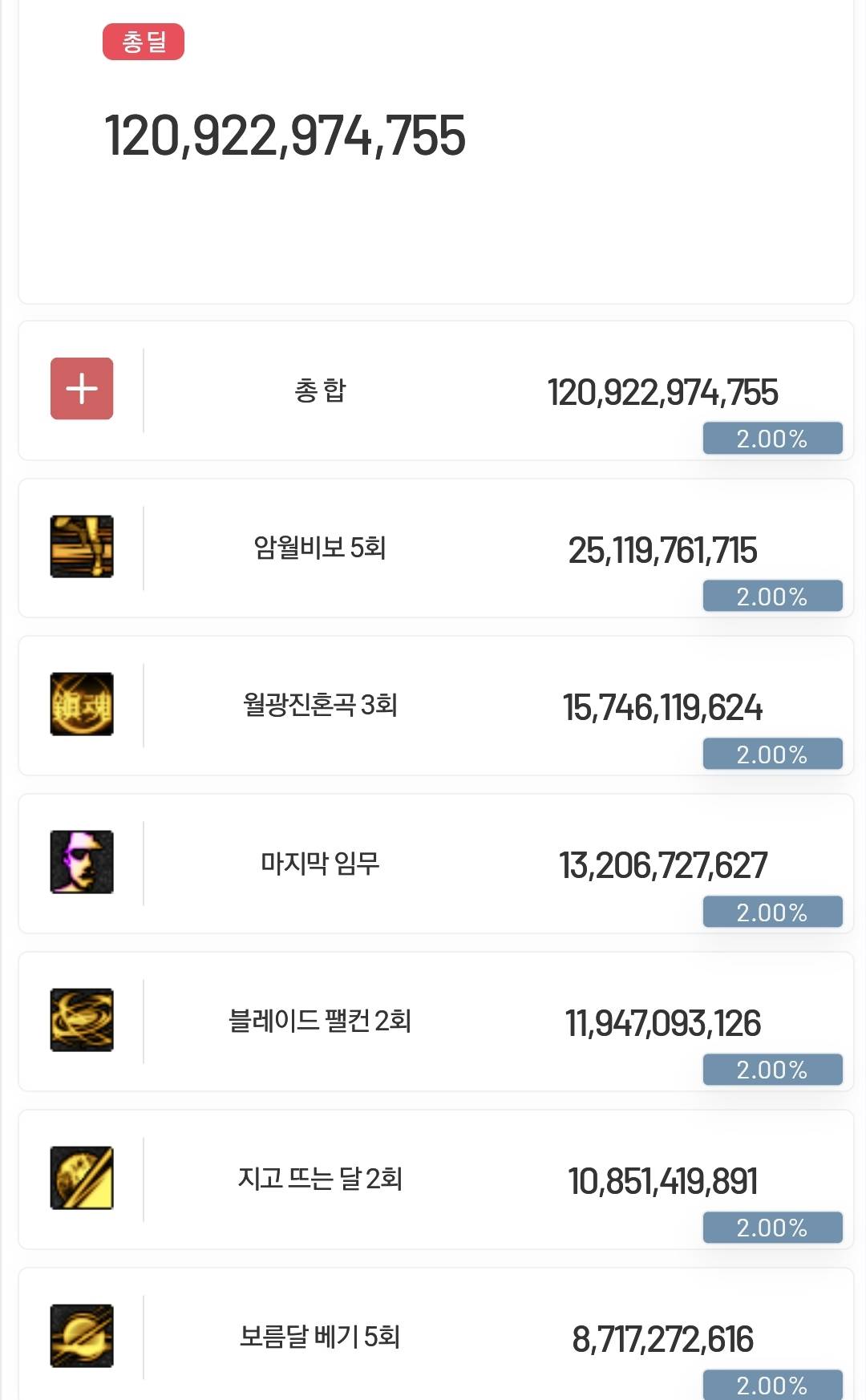Select the 월광진혼곡 3회 skill row

tap(435, 706)
